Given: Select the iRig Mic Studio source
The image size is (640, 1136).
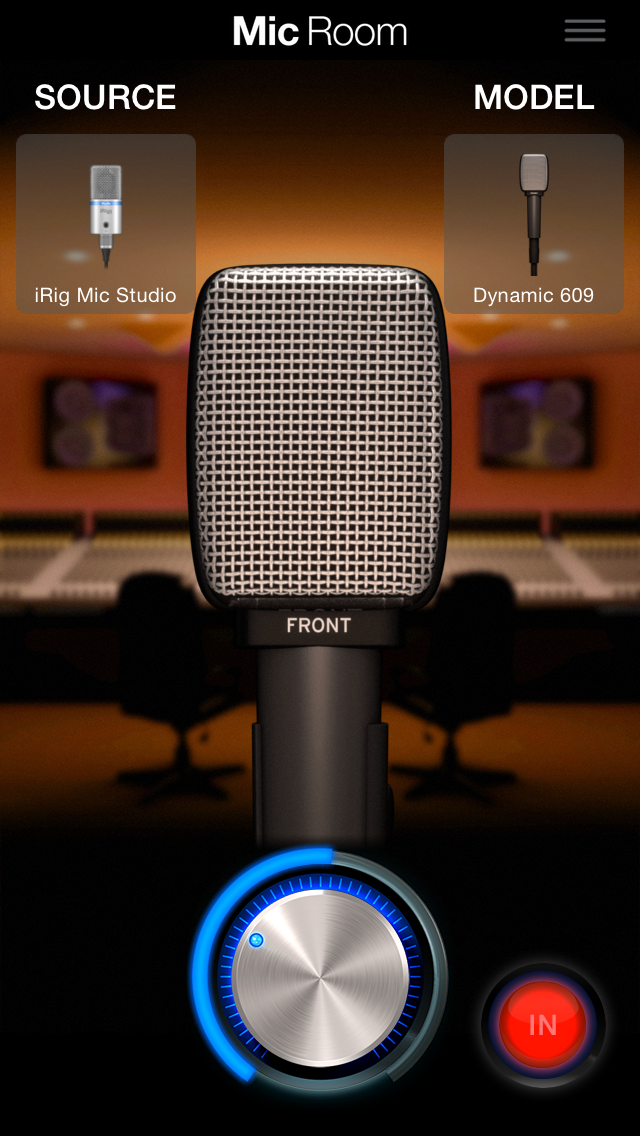Looking at the screenshot, I should coord(106,224).
